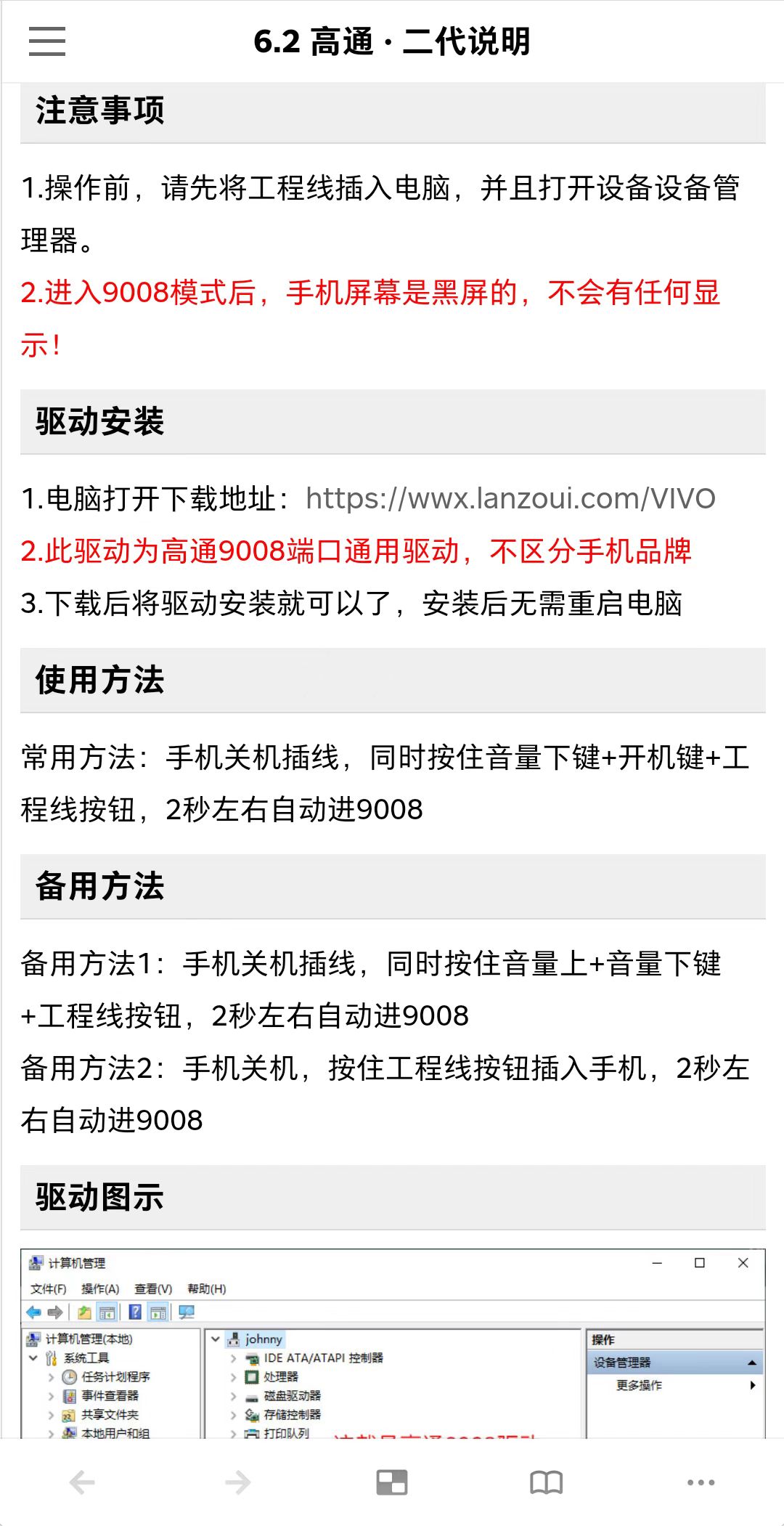
Task: Open the hamburger menu at top left
Action: [x=47, y=41]
